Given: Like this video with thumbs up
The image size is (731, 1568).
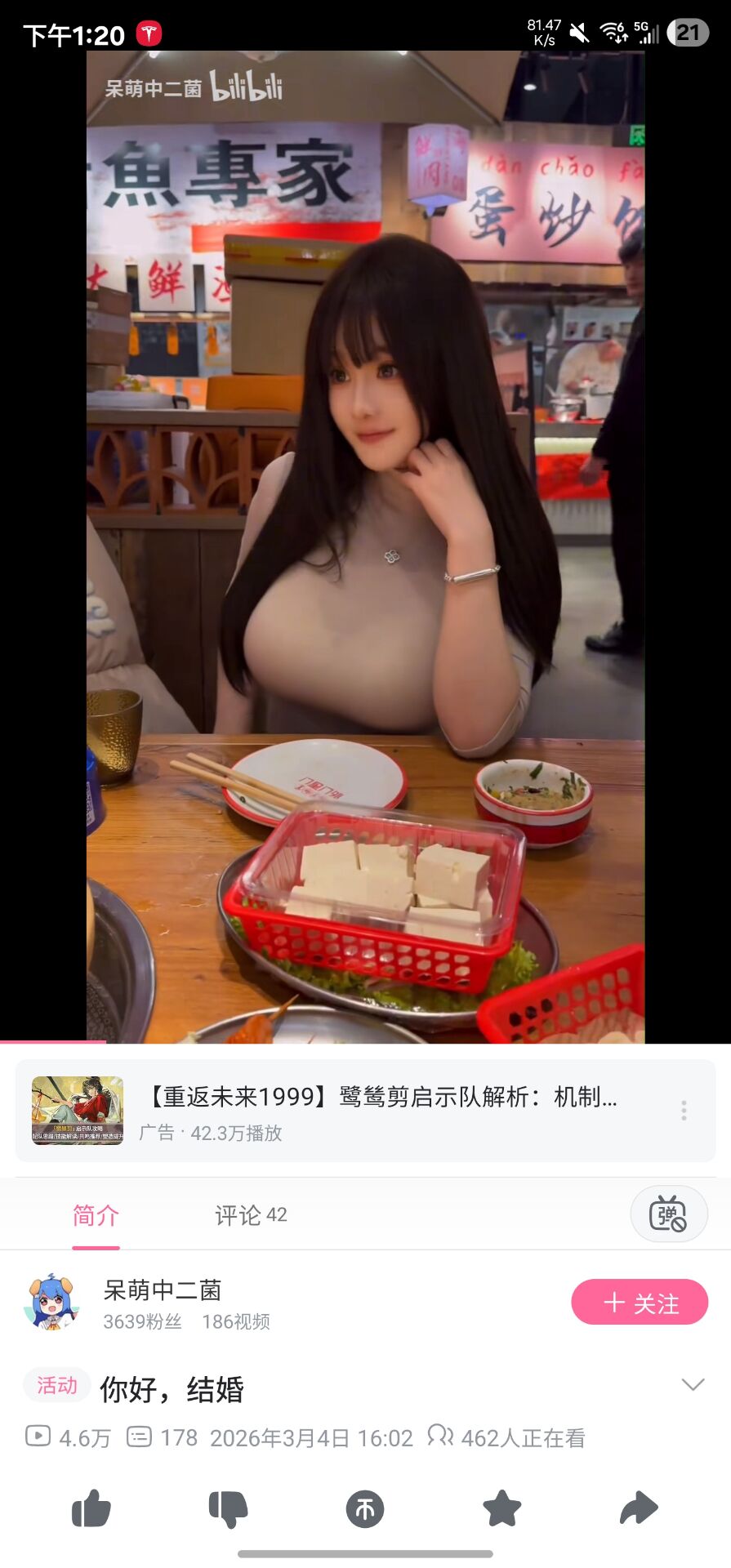Looking at the screenshot, I should click(x=91, y=1508).
